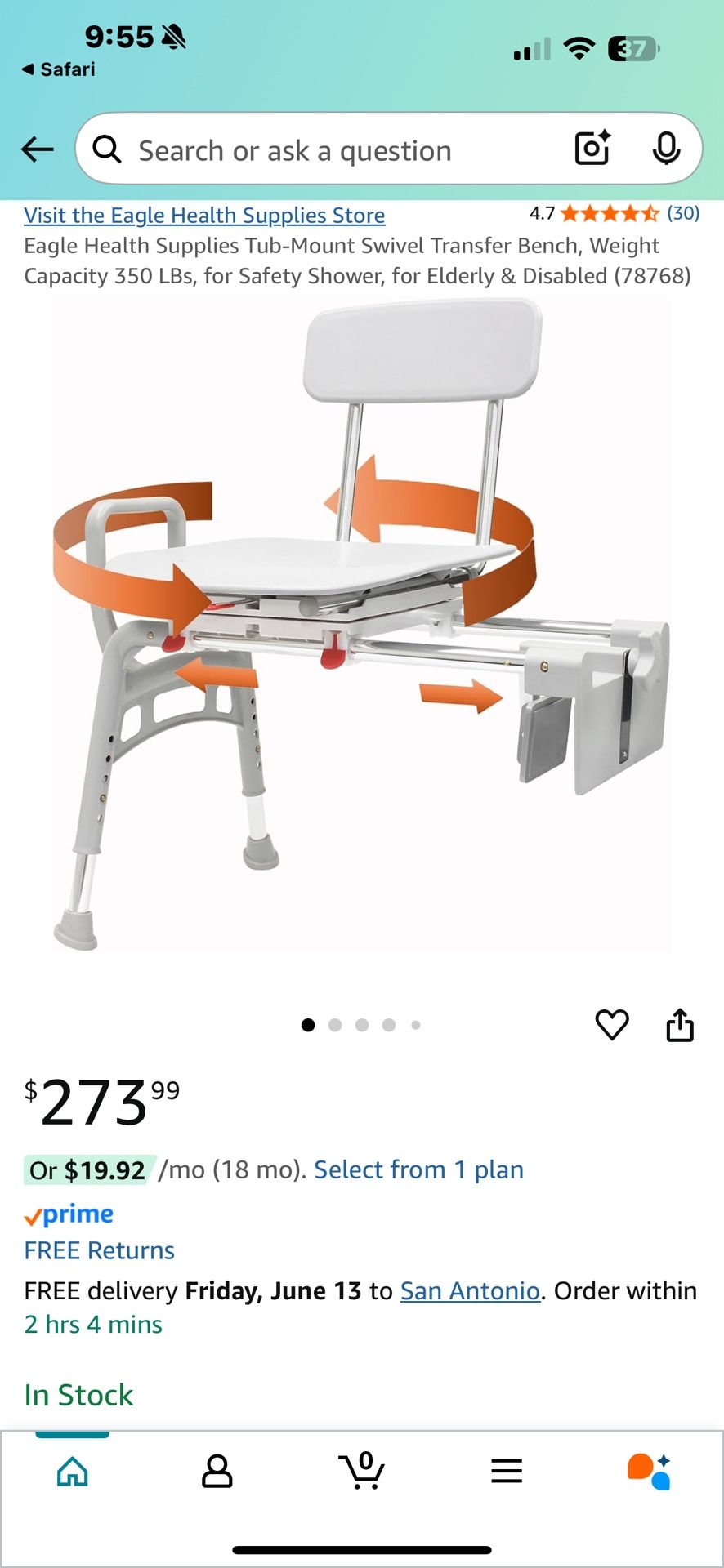The width and height of the screenshot is (724, 1568).
Task: Select the last image carousel indicator dot
Action: coord(417,1025)
